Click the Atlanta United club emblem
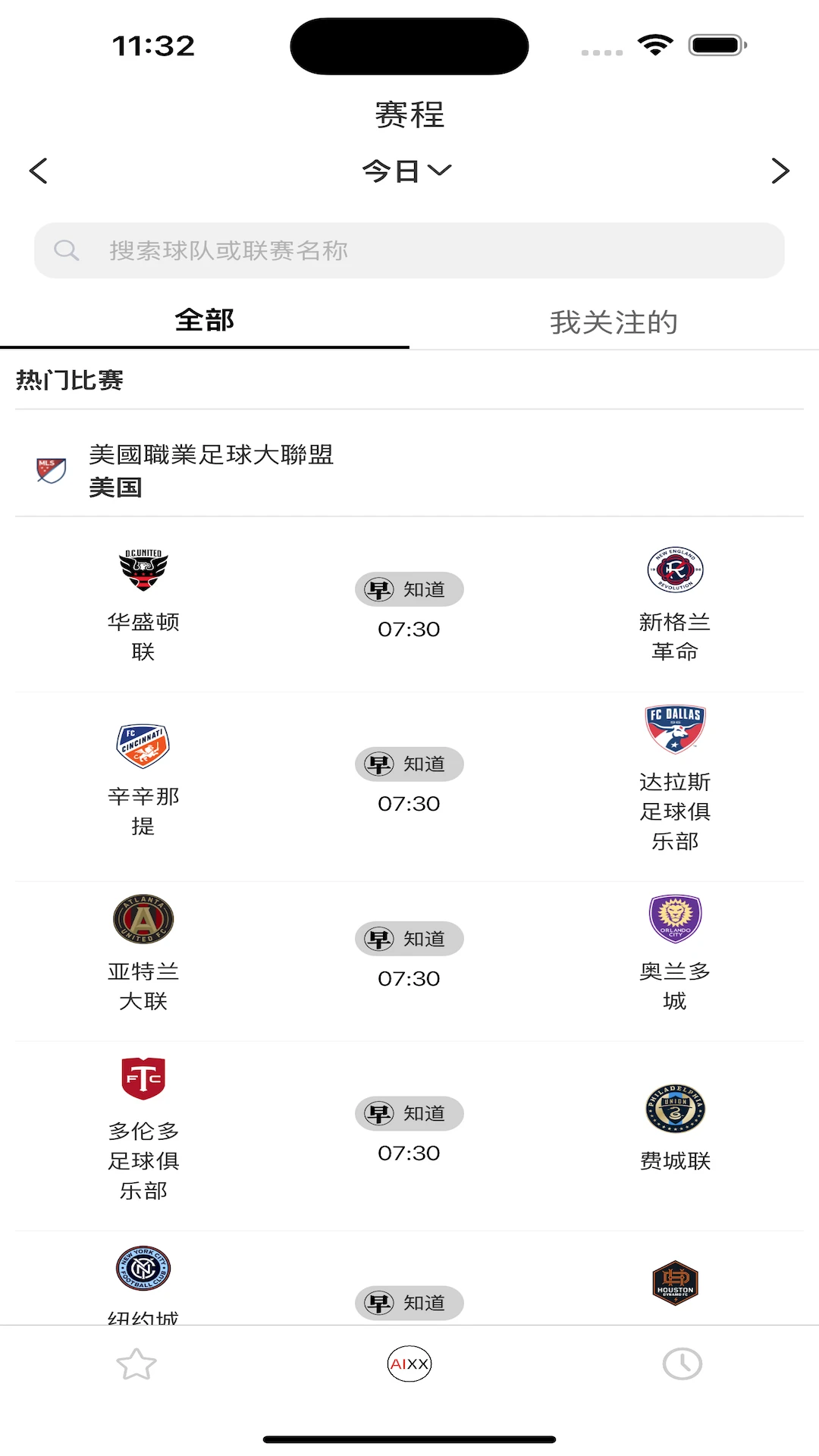This screenshot has height=1456, width=819. point(143,918)
